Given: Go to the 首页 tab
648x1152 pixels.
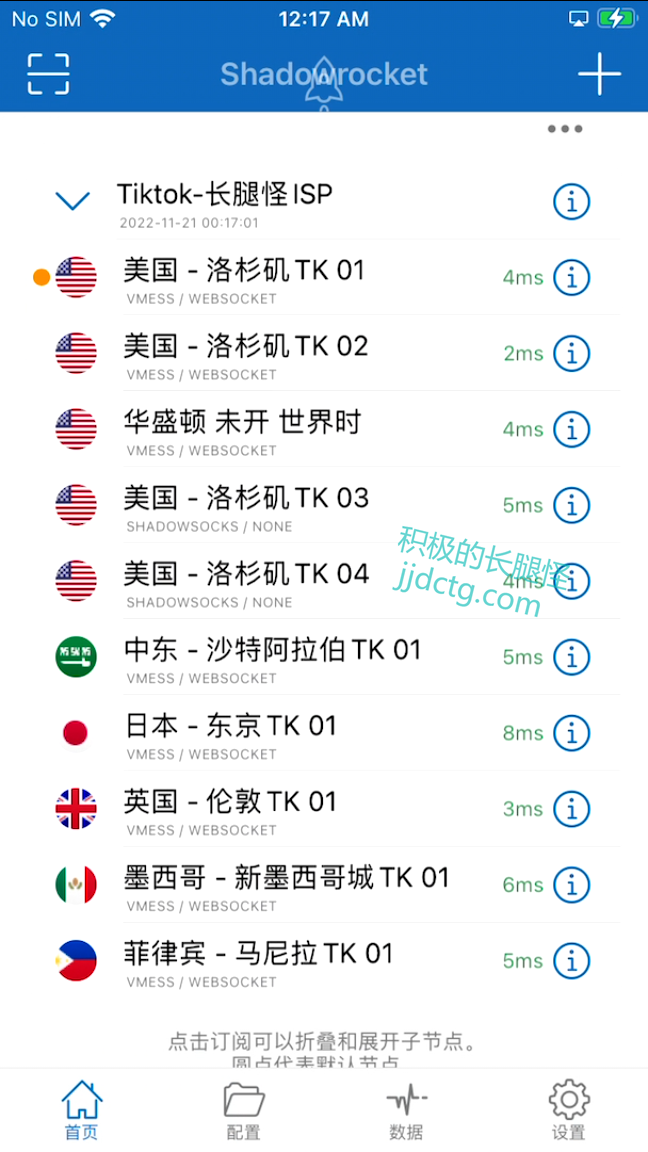Looking at the screenshot, I should pyautogui.click(x=81, y=1110).
